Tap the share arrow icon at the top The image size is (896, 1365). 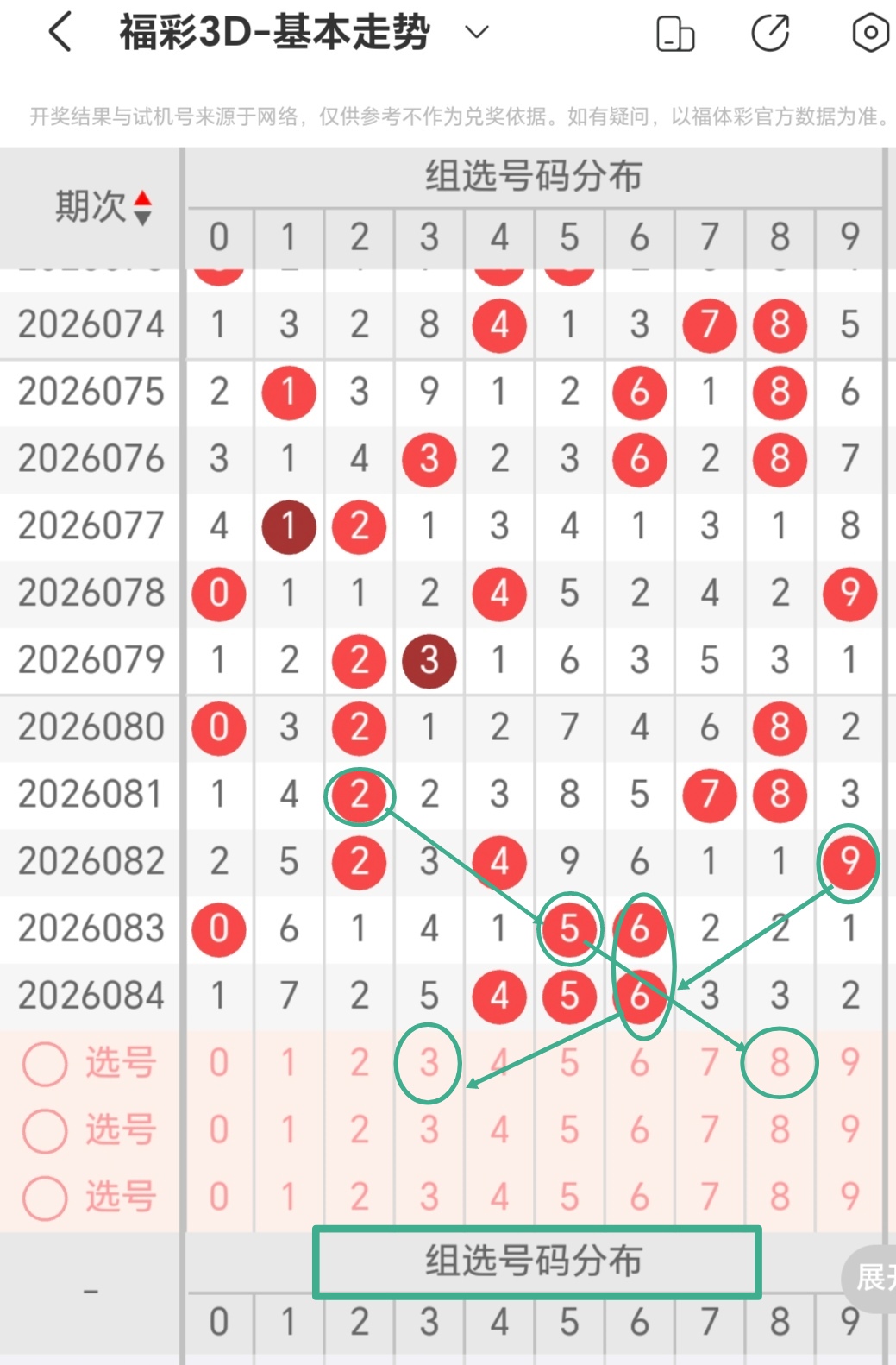770,33
